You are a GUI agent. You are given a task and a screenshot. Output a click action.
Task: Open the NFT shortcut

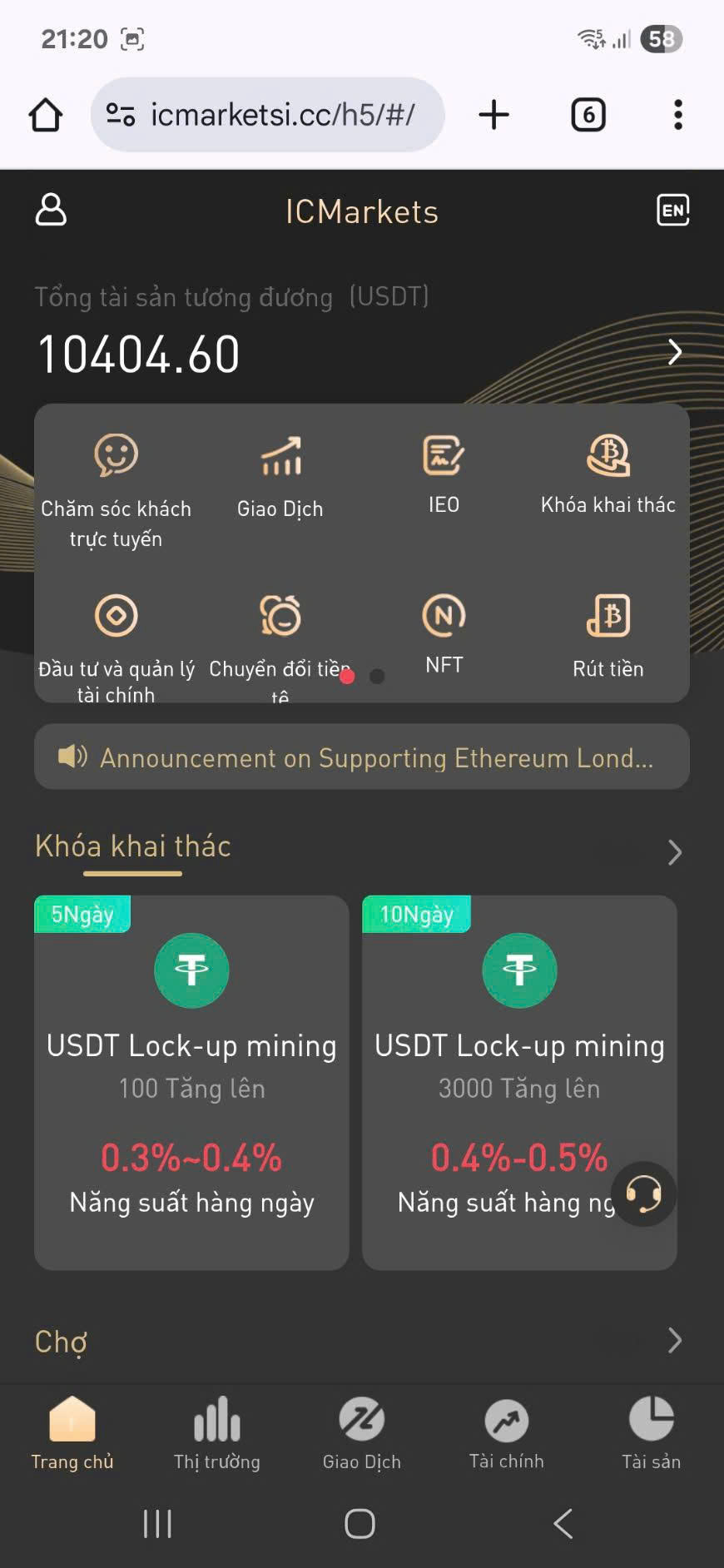(x=444, y=633)
